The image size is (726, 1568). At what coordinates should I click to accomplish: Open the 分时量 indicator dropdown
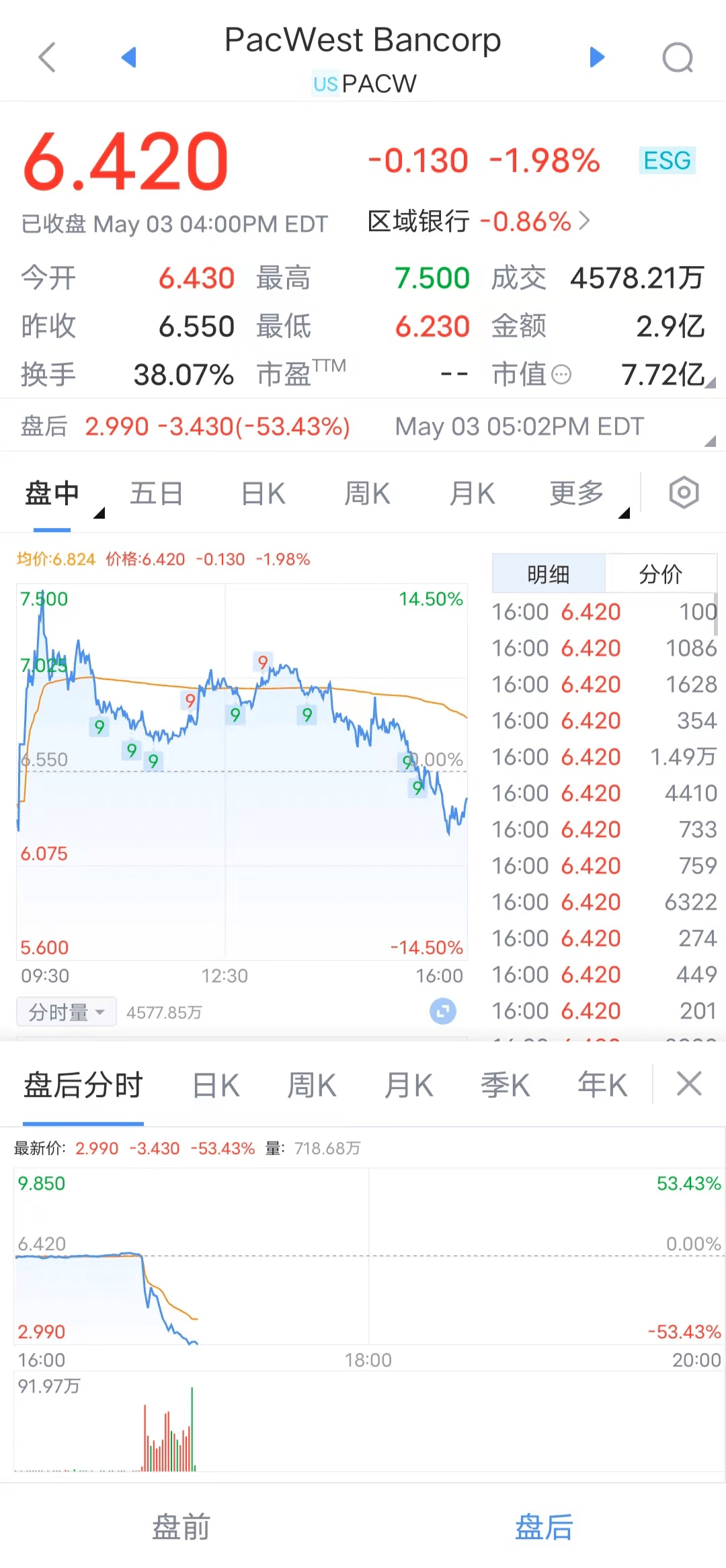click(x=66, y=1012)
